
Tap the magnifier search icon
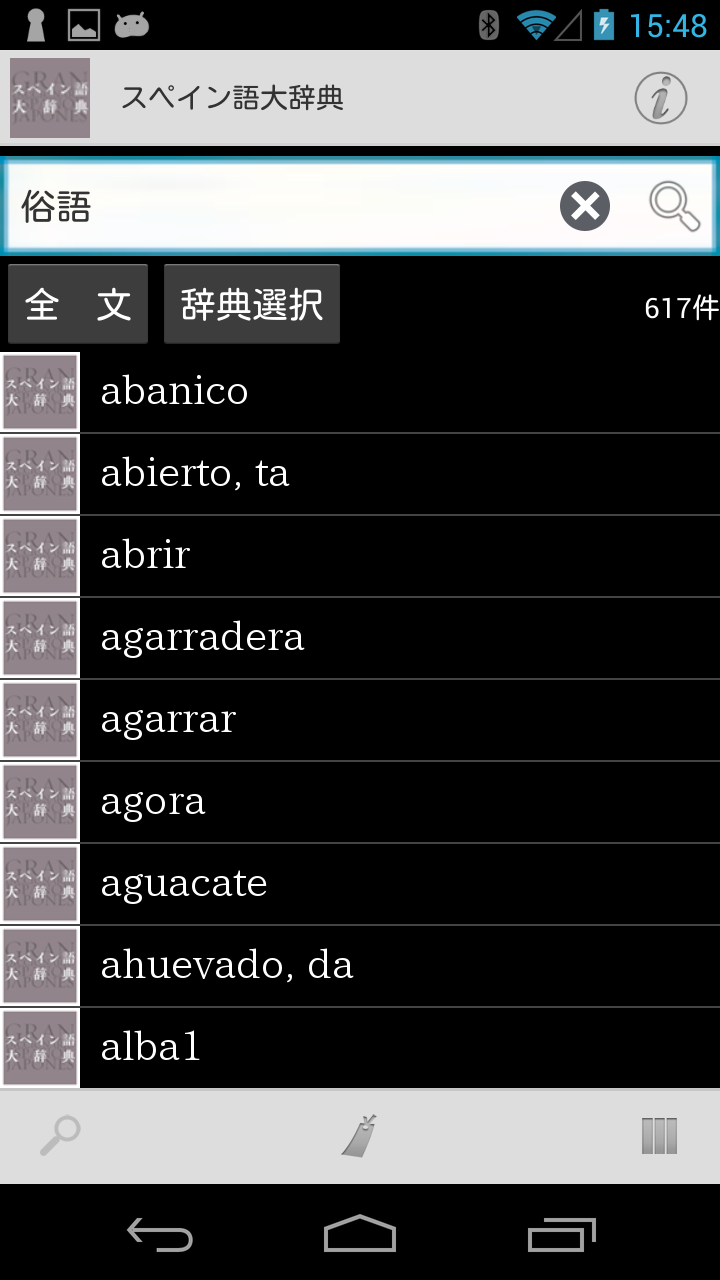674,207
